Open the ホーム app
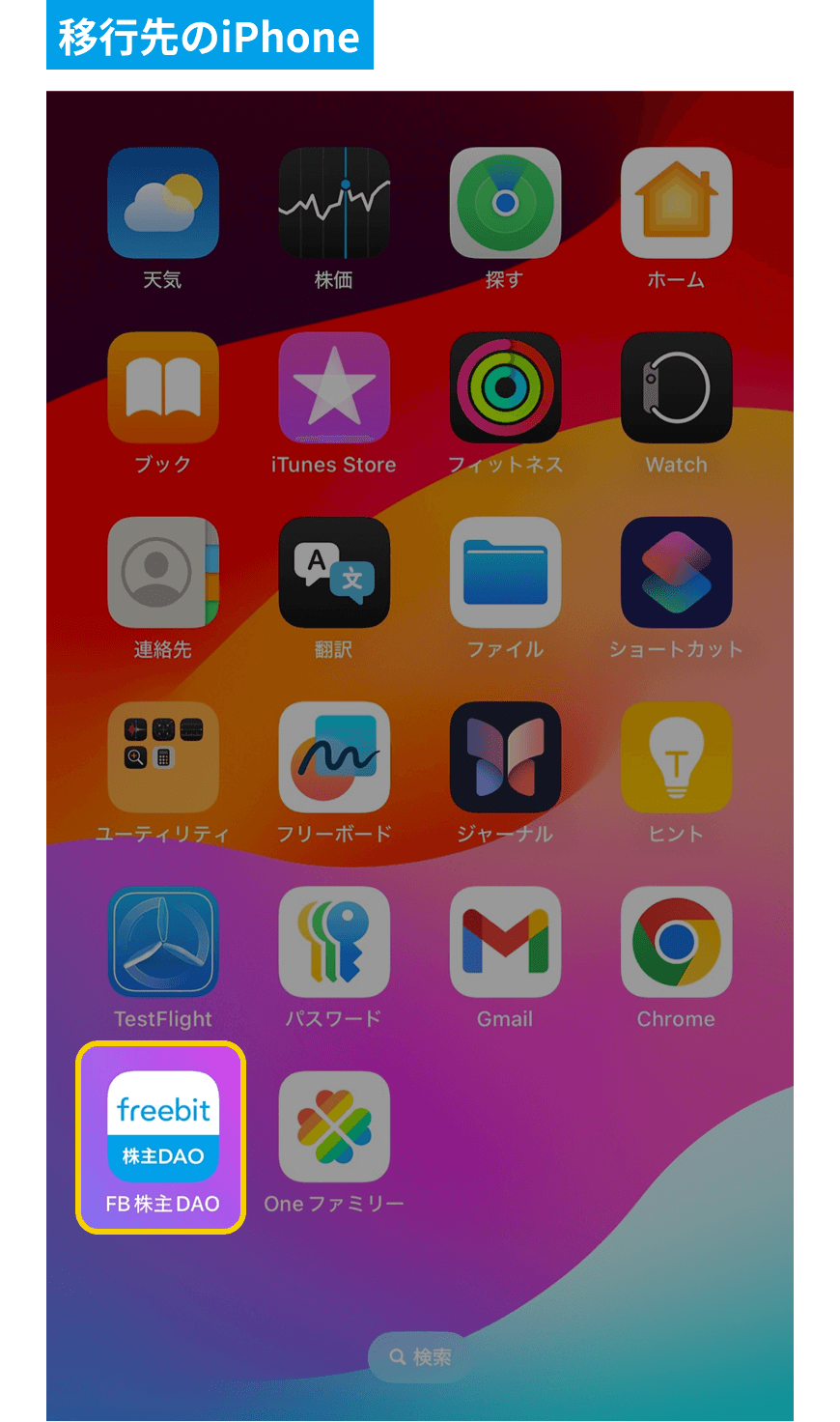The height and width of the screenshot is (1422, 840). 676,203
